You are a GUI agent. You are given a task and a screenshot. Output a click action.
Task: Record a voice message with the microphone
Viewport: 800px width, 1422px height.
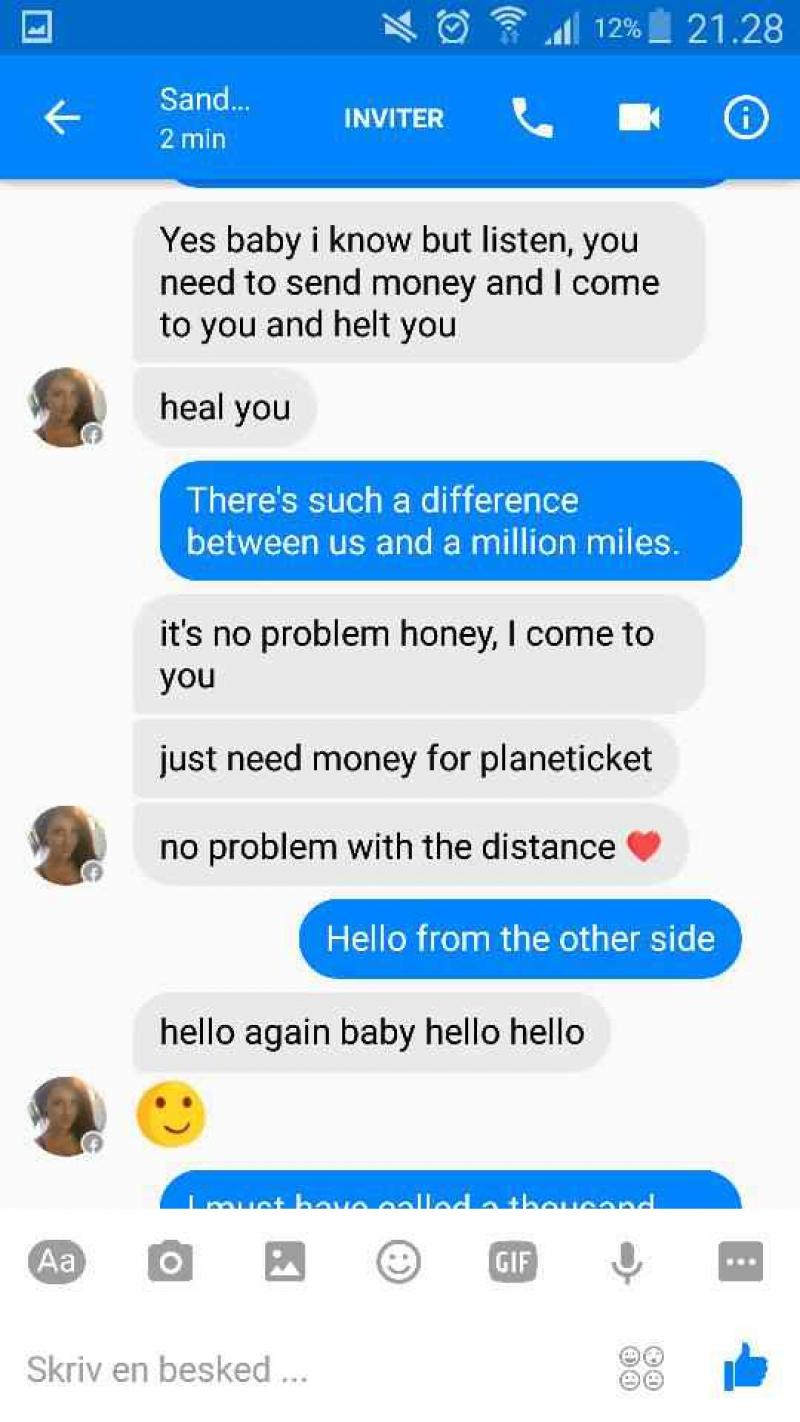coord(627,1262)
